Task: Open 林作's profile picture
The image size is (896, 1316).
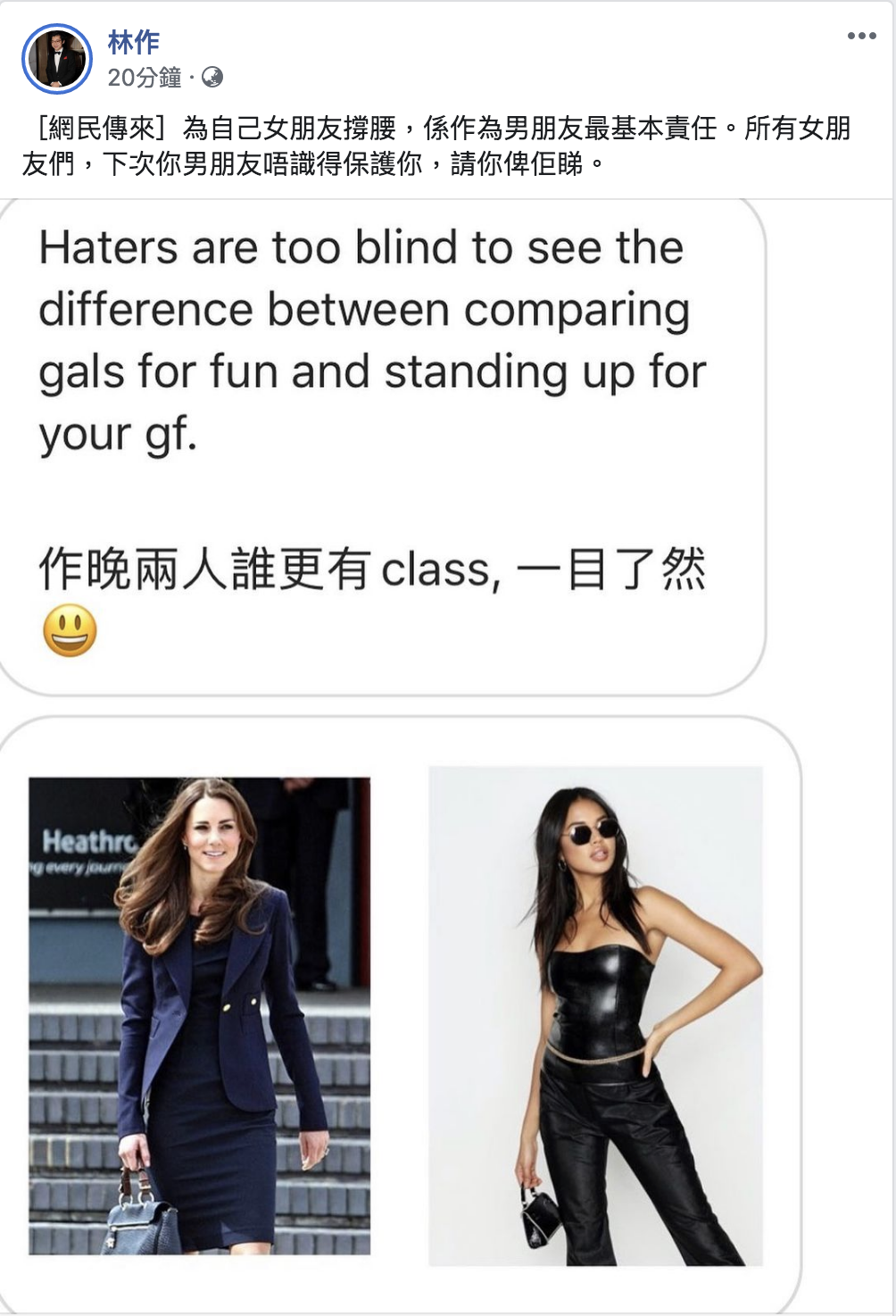Action: (x=57, y=59)
